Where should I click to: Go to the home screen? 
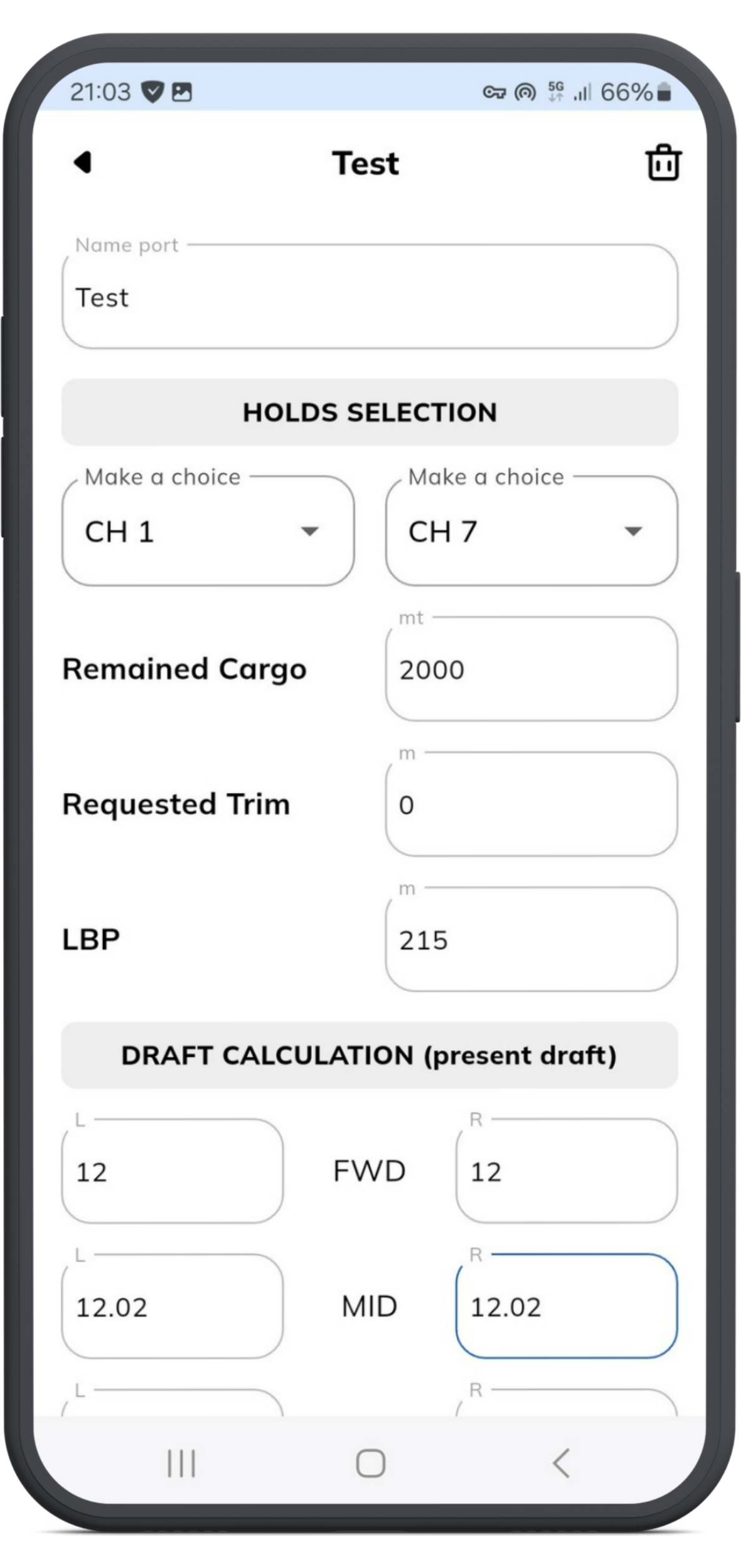371,1463
